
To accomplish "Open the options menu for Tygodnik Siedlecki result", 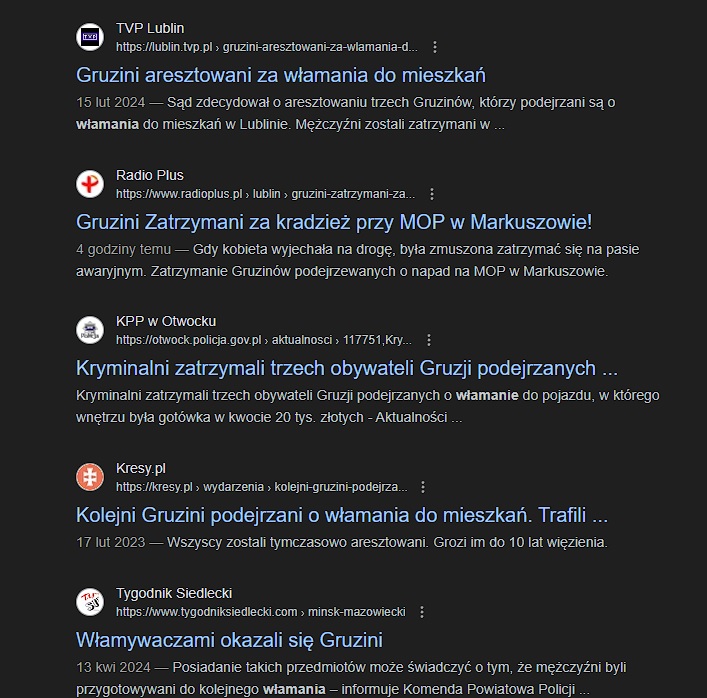I will point(422,612).
